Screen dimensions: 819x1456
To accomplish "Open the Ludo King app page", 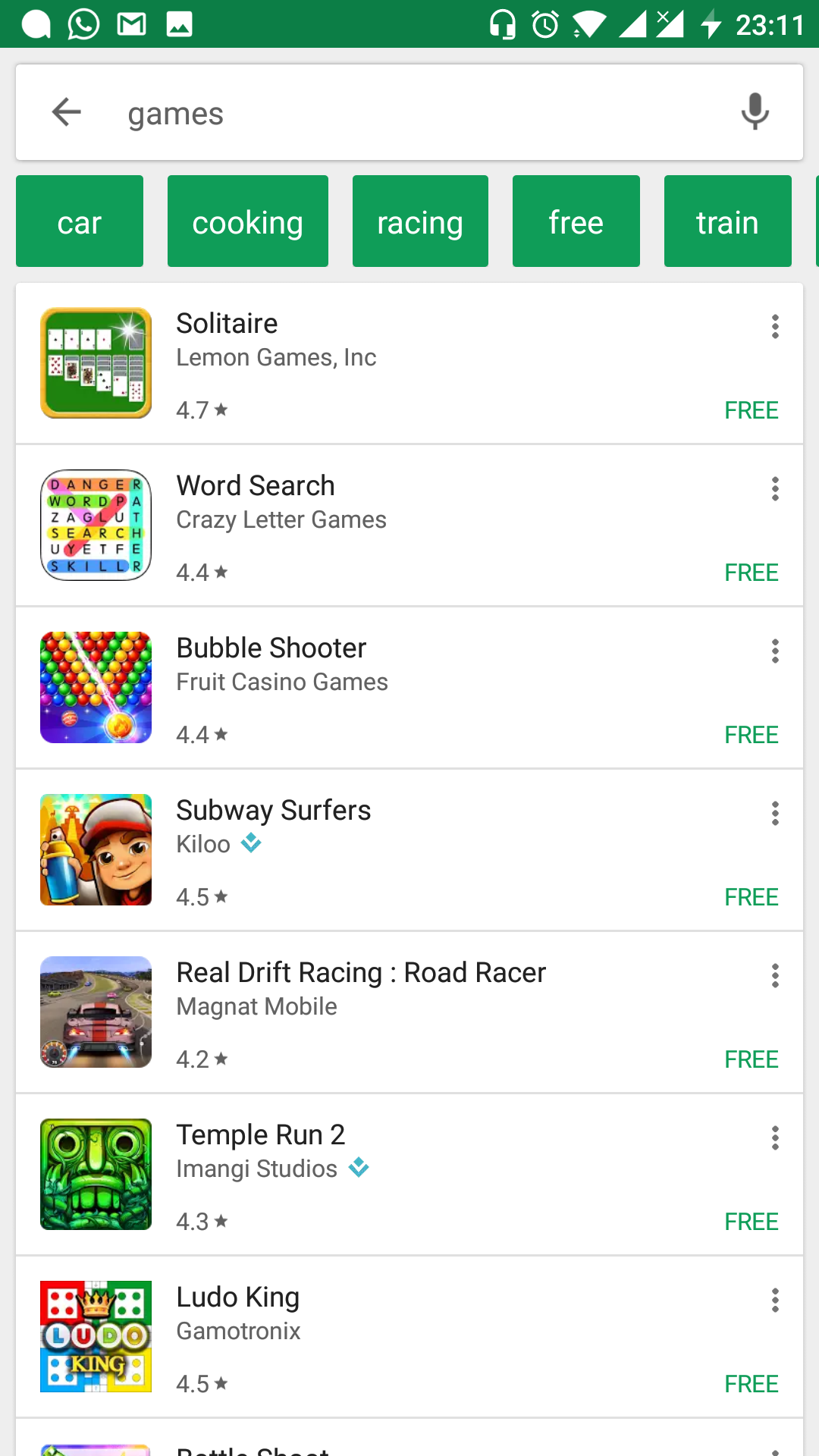I will coord(409,1337).
